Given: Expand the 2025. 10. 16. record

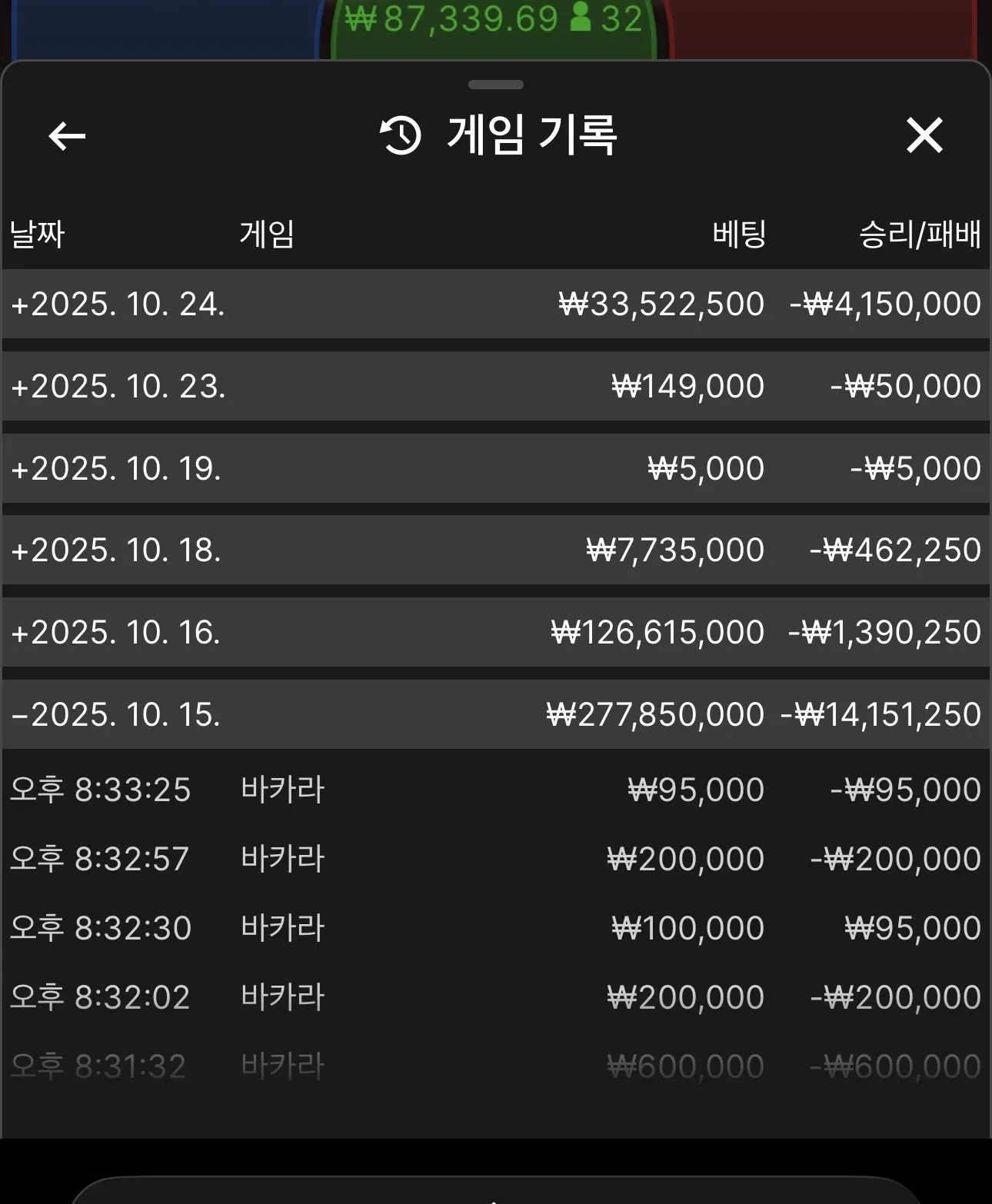Looking at the screenshot, I should pos(496,632).
